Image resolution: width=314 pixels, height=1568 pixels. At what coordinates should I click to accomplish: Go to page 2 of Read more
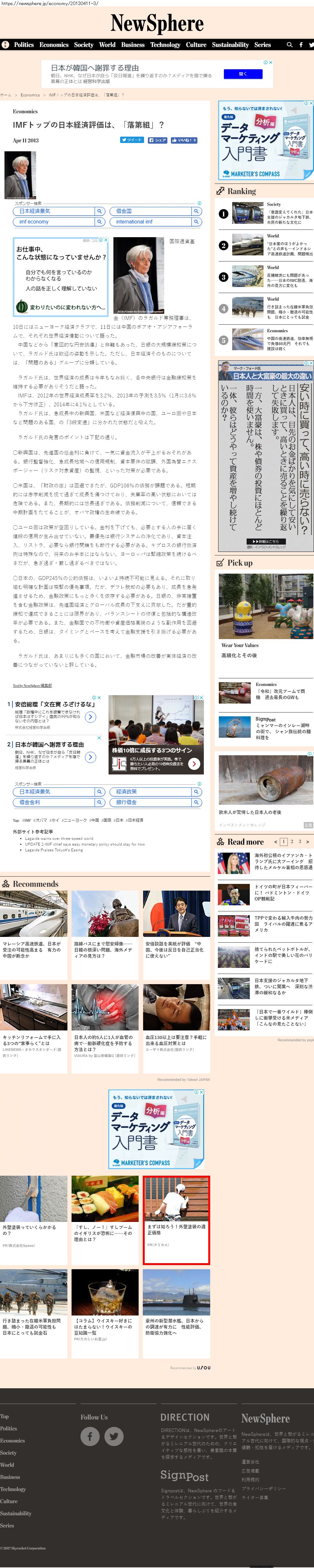[x=292, y=841]
